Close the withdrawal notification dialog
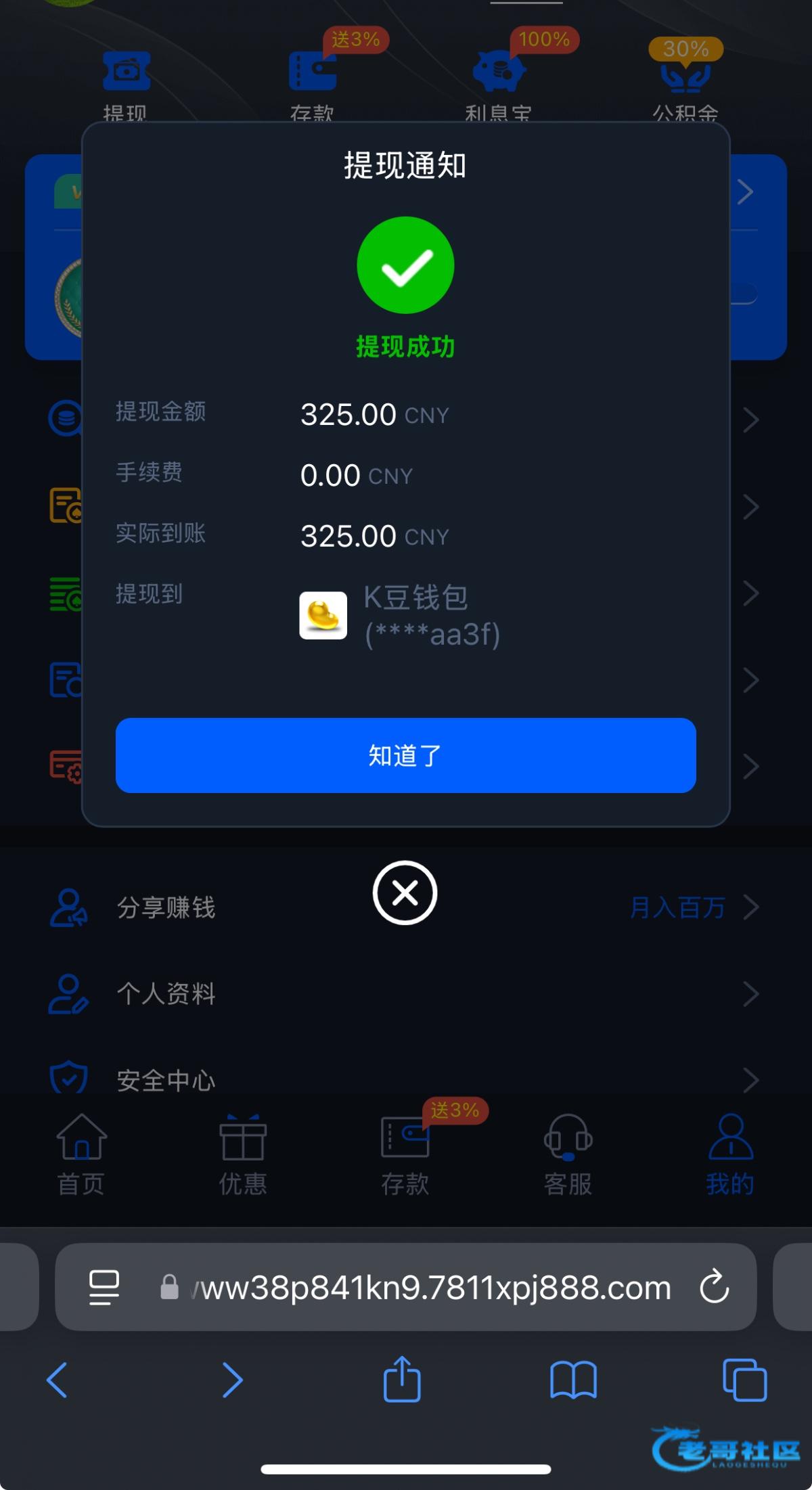Screen dimensions: 812x1490 tap(405, 893)
